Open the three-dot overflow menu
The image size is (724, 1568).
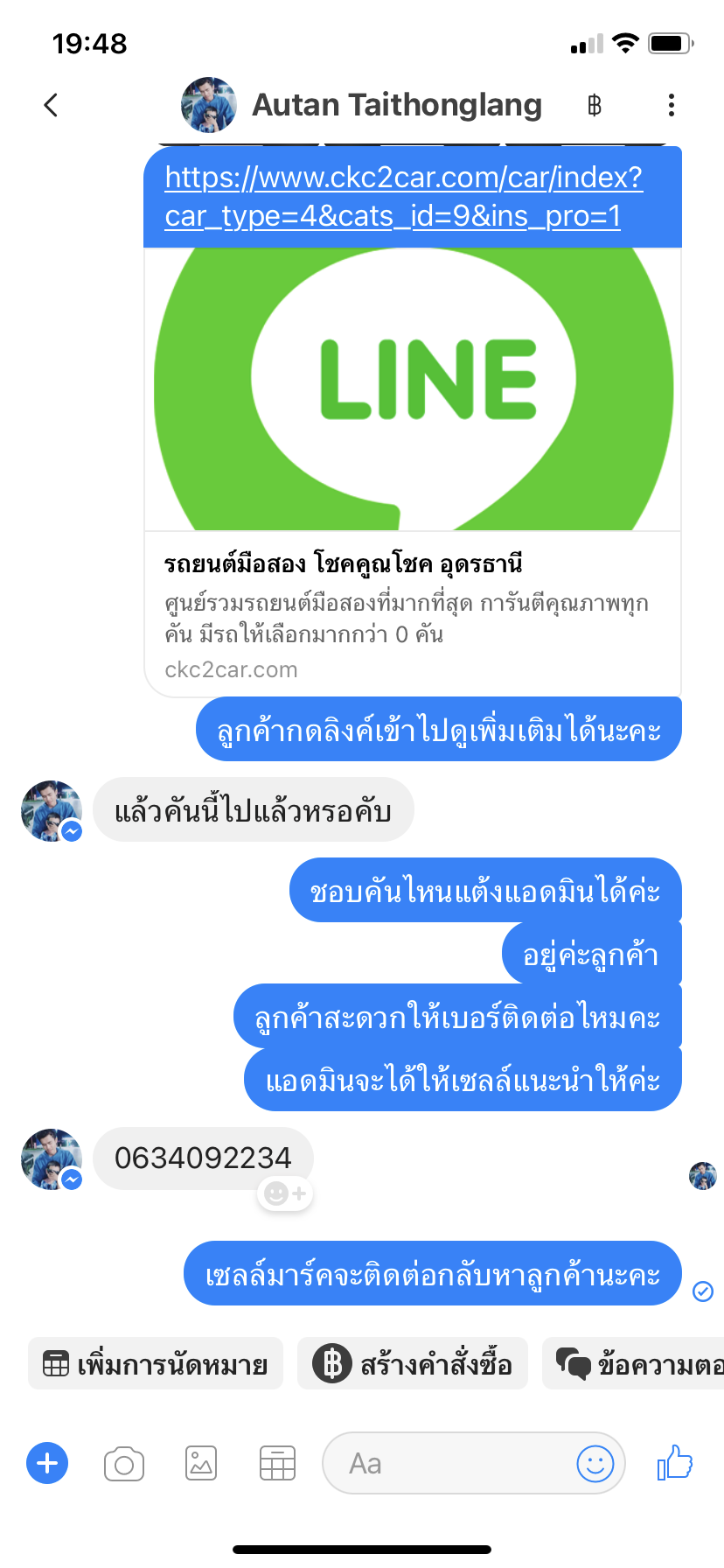pyautogui.click(x=671, y=105)
